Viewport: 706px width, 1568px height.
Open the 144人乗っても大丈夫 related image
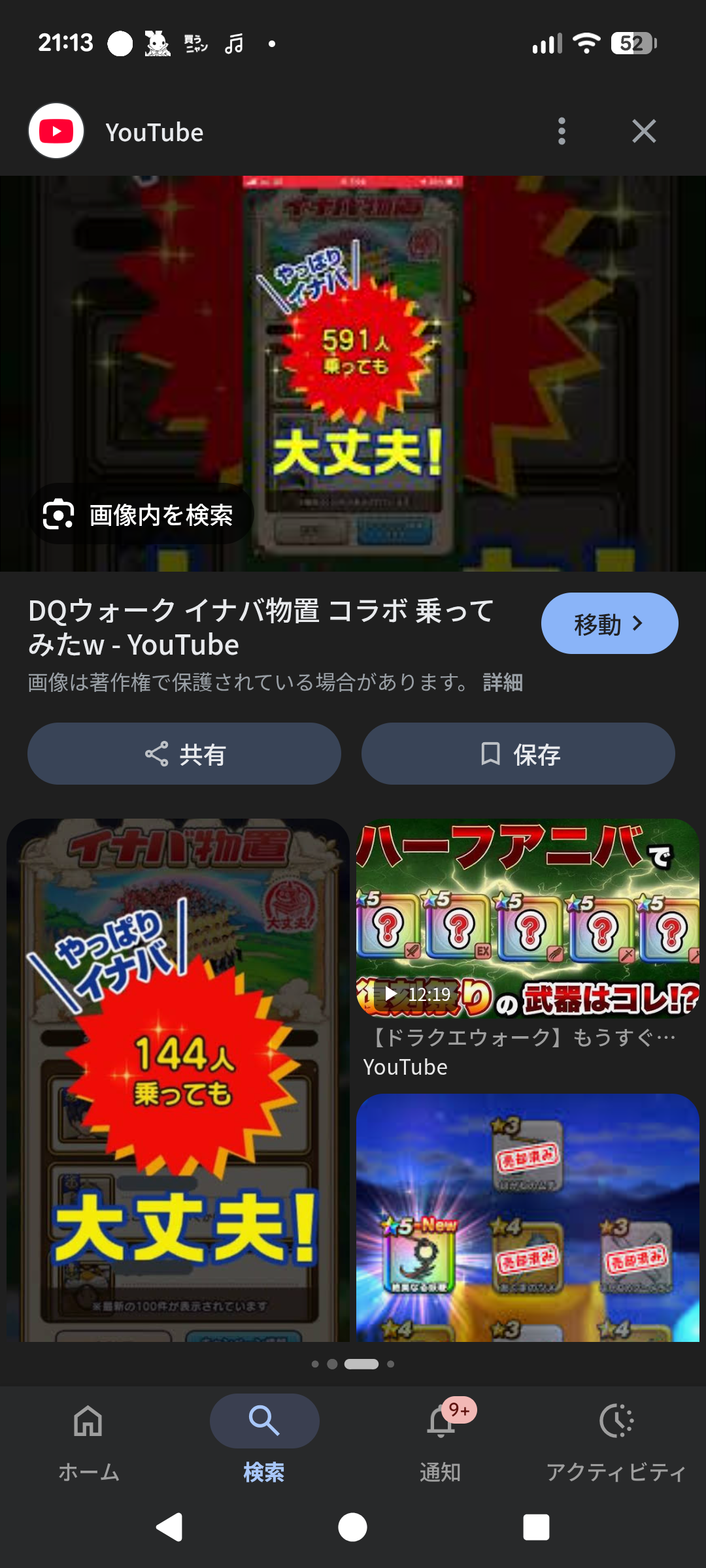pos(178,1078)
